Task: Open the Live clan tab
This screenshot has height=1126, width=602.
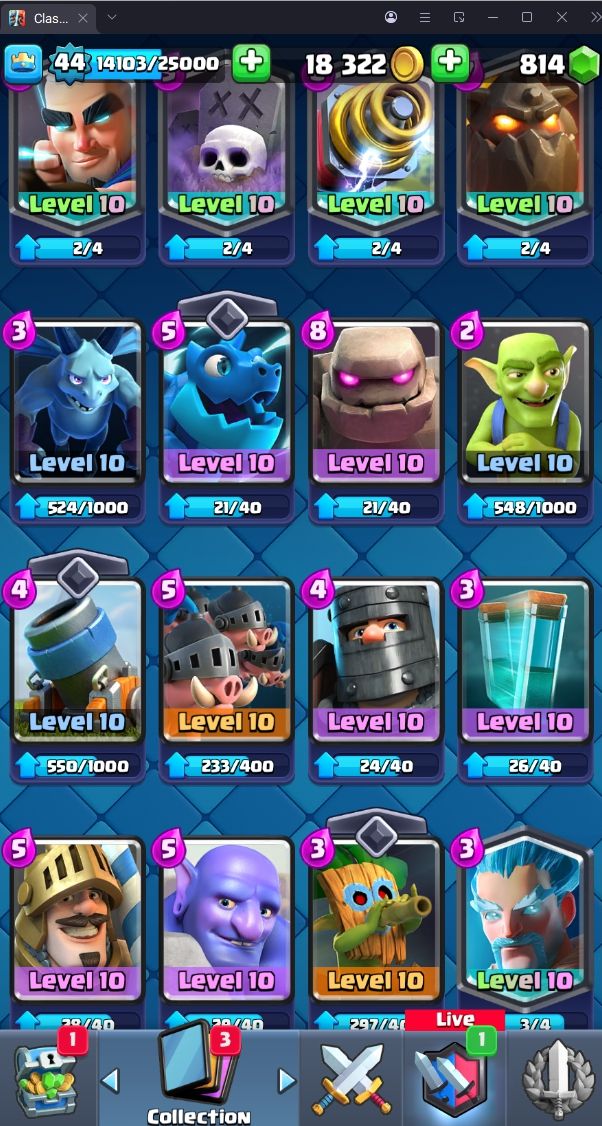Action: (x=454, y=1078)
